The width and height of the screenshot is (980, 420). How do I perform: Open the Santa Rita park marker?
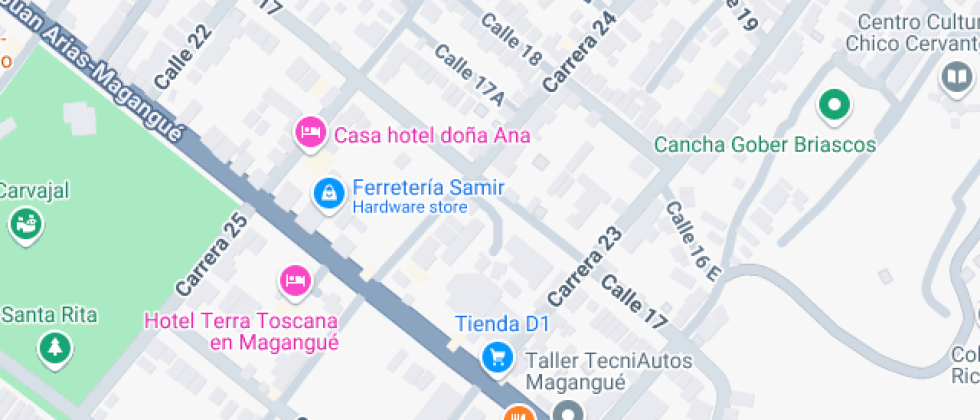click(52, 347)
